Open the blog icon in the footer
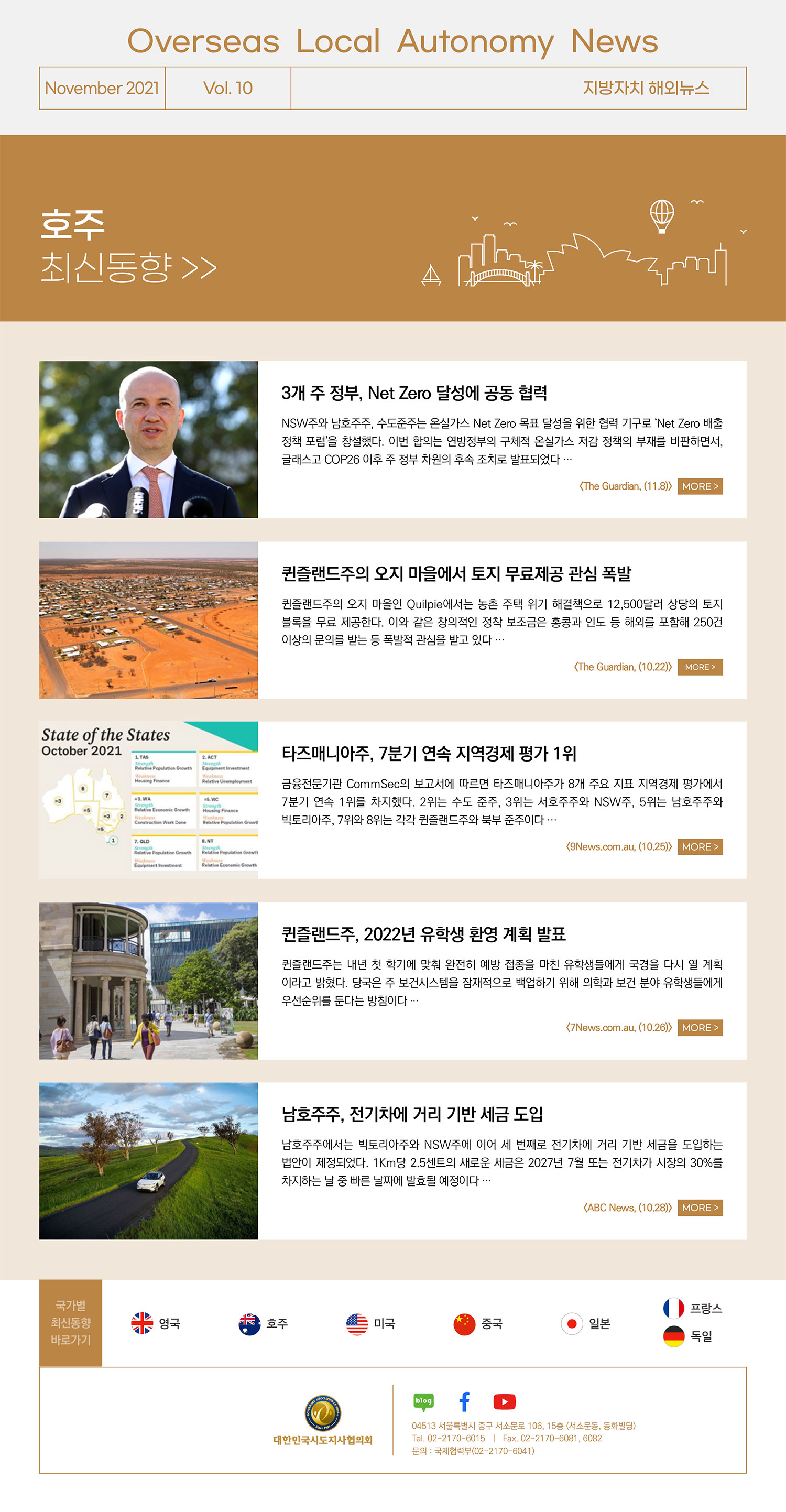Viewport: 786px width, 1512px height. [423, 1401]
